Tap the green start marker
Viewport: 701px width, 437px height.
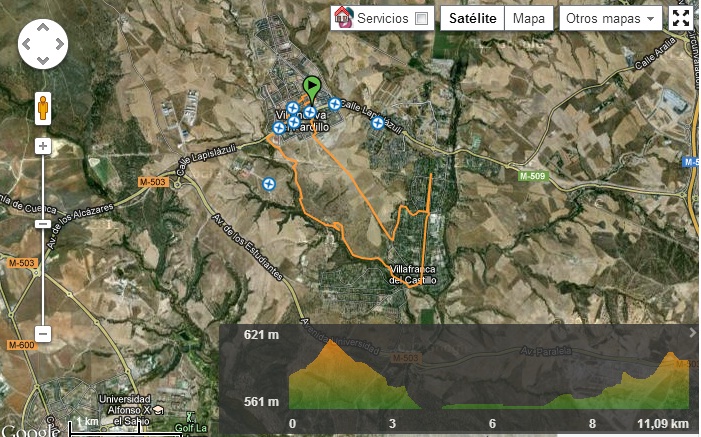coord(312,86)
